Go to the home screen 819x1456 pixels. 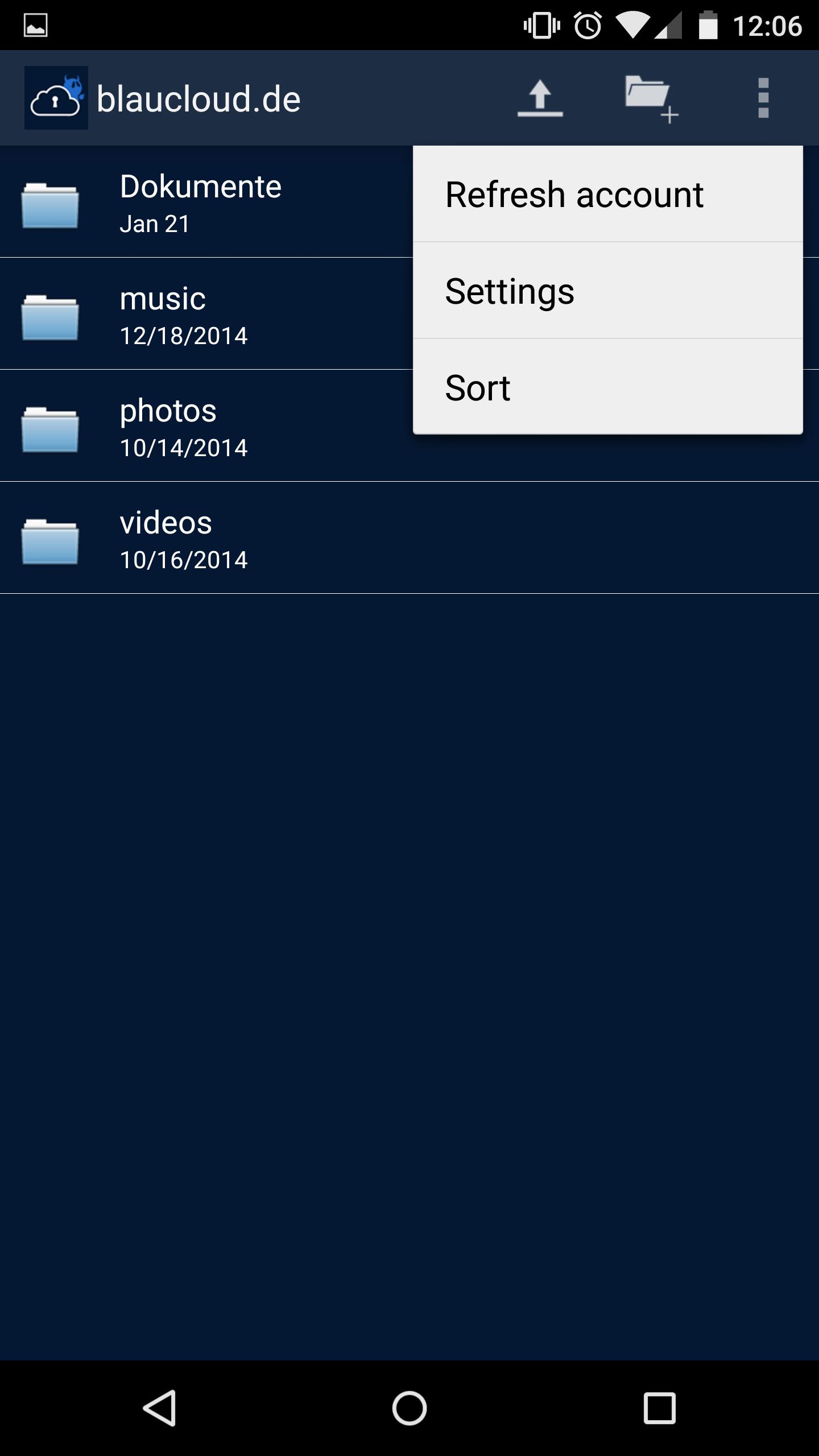[x=409, y=1408]
